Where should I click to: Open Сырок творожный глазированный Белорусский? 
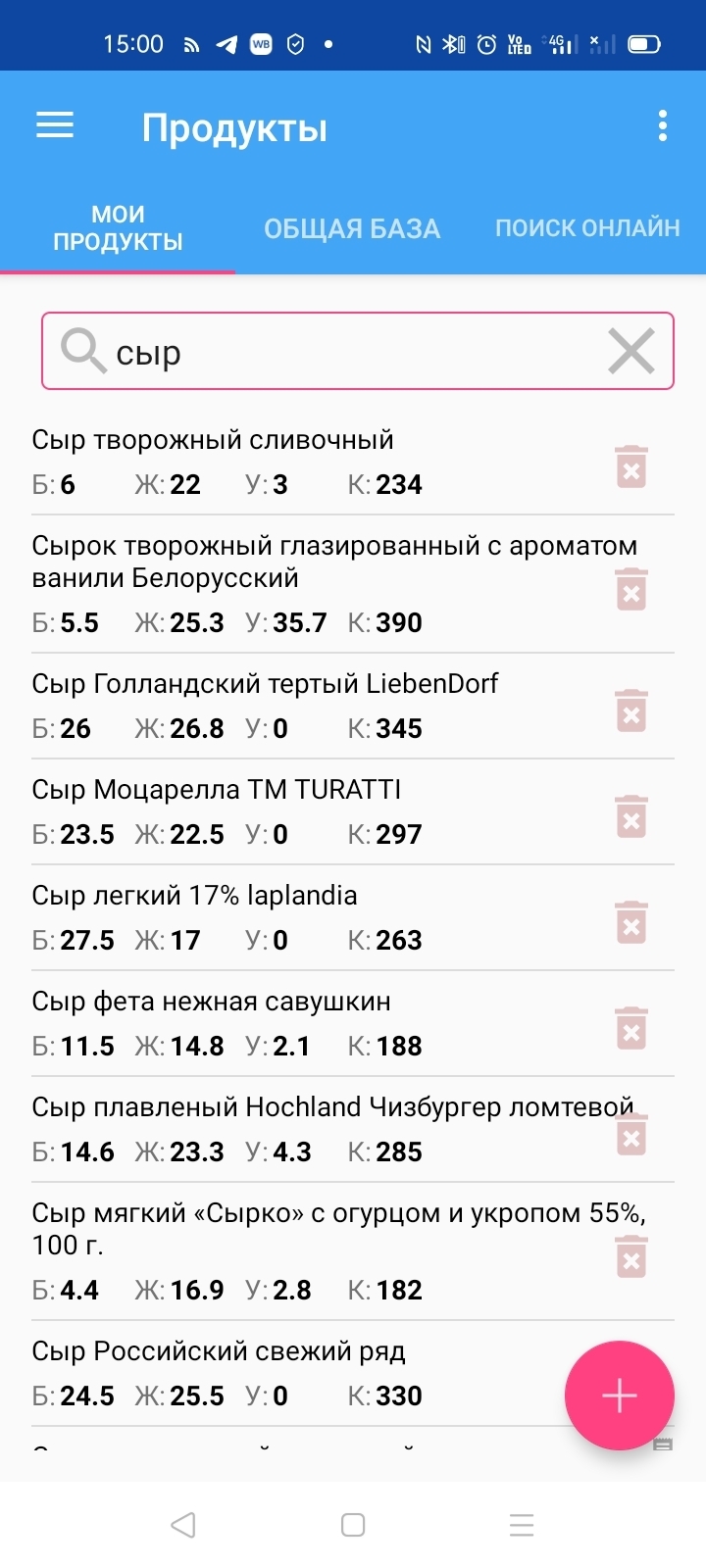(x=294, y=583)
